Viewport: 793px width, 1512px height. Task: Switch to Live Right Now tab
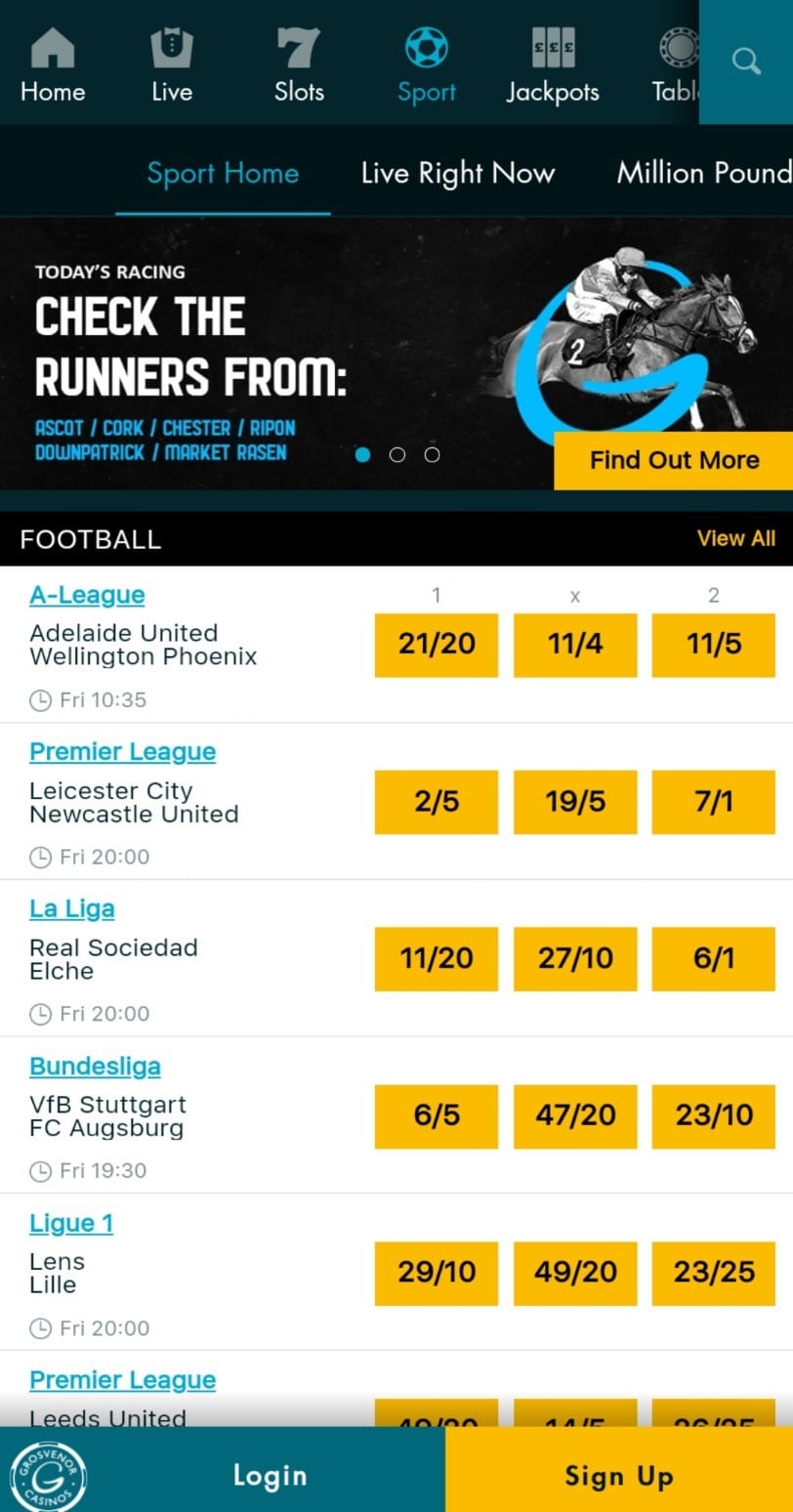click(457, 174)
